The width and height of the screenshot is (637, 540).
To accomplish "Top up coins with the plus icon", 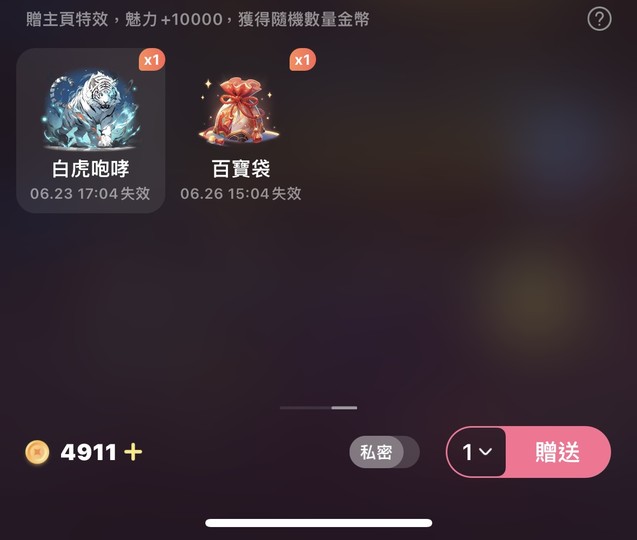I will click(x=133, y=452).
